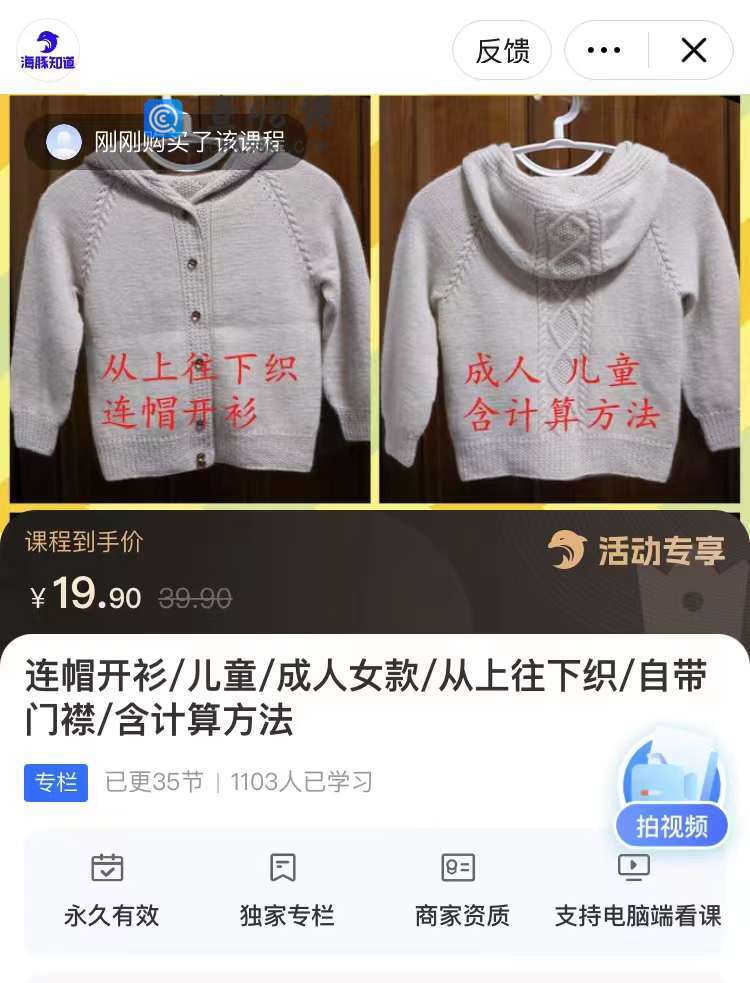Open the hooded cardigan course image
Image resolution: width=750 pixels, height=983 pixels.
click(375, 300)
